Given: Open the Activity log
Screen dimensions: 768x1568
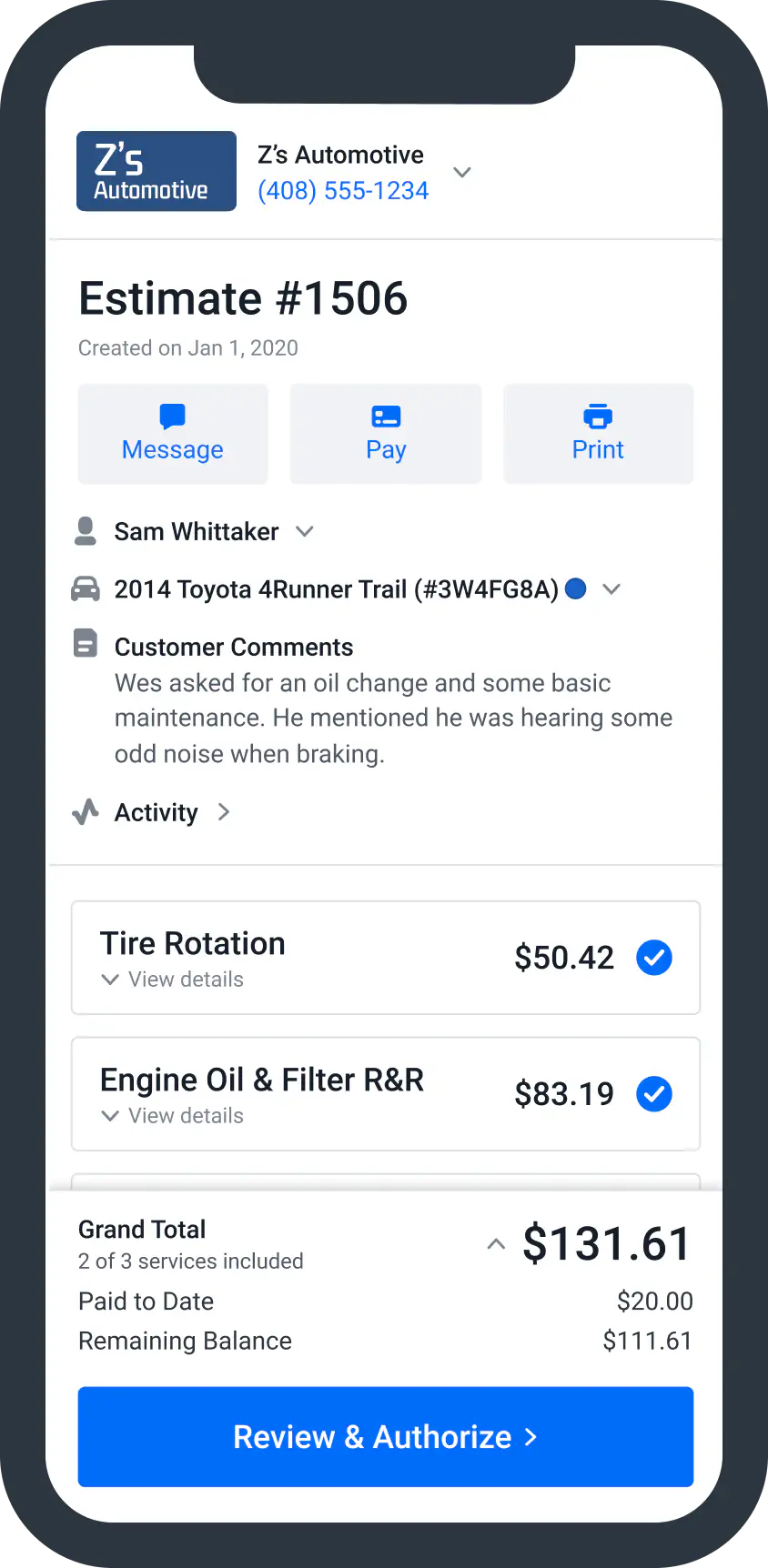Looking at the screenshot, I should [x=157, y=812].
